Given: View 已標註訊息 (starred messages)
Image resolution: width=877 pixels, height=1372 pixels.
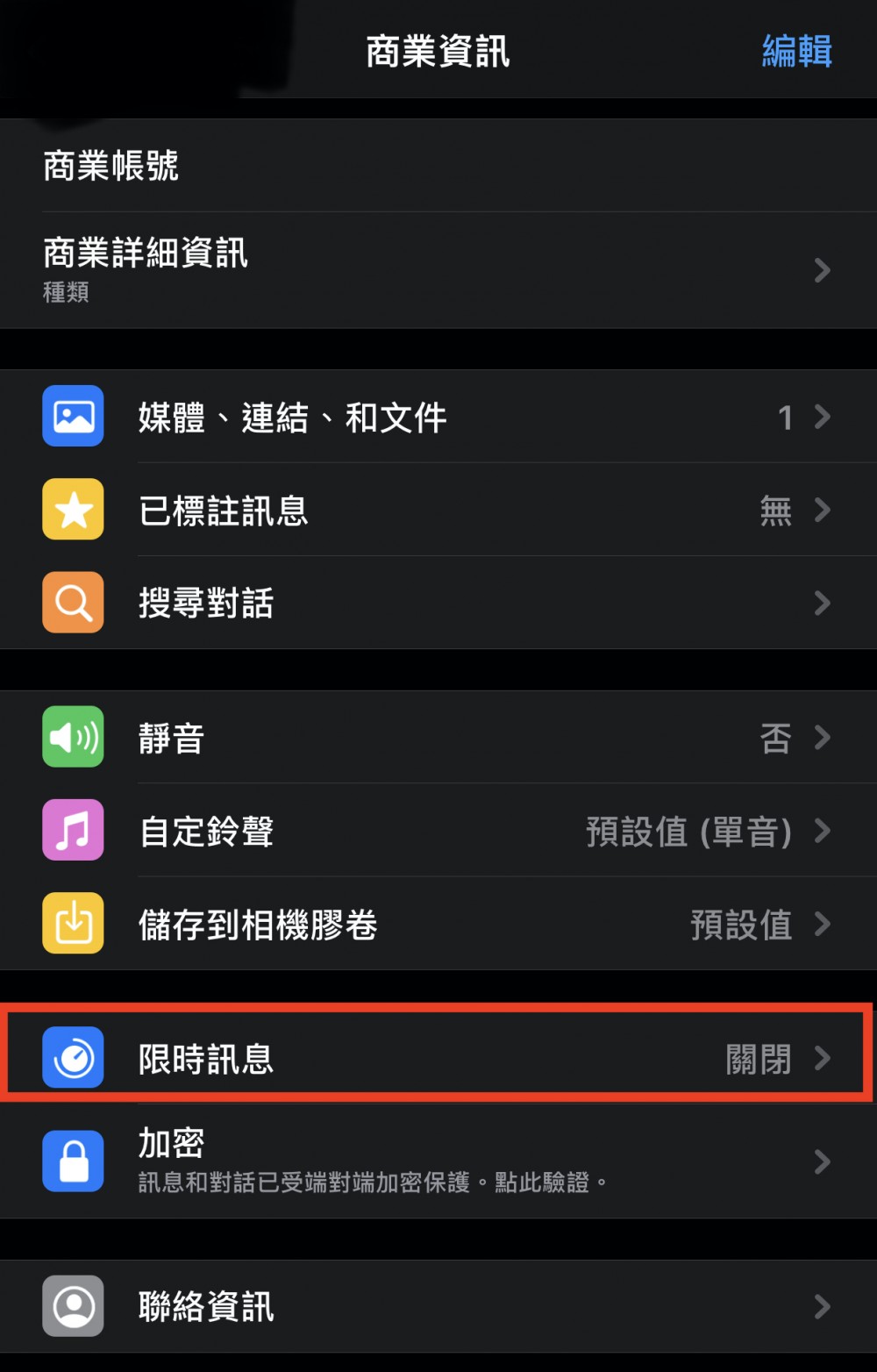Looking at the screenshot, I should (438, 510).
